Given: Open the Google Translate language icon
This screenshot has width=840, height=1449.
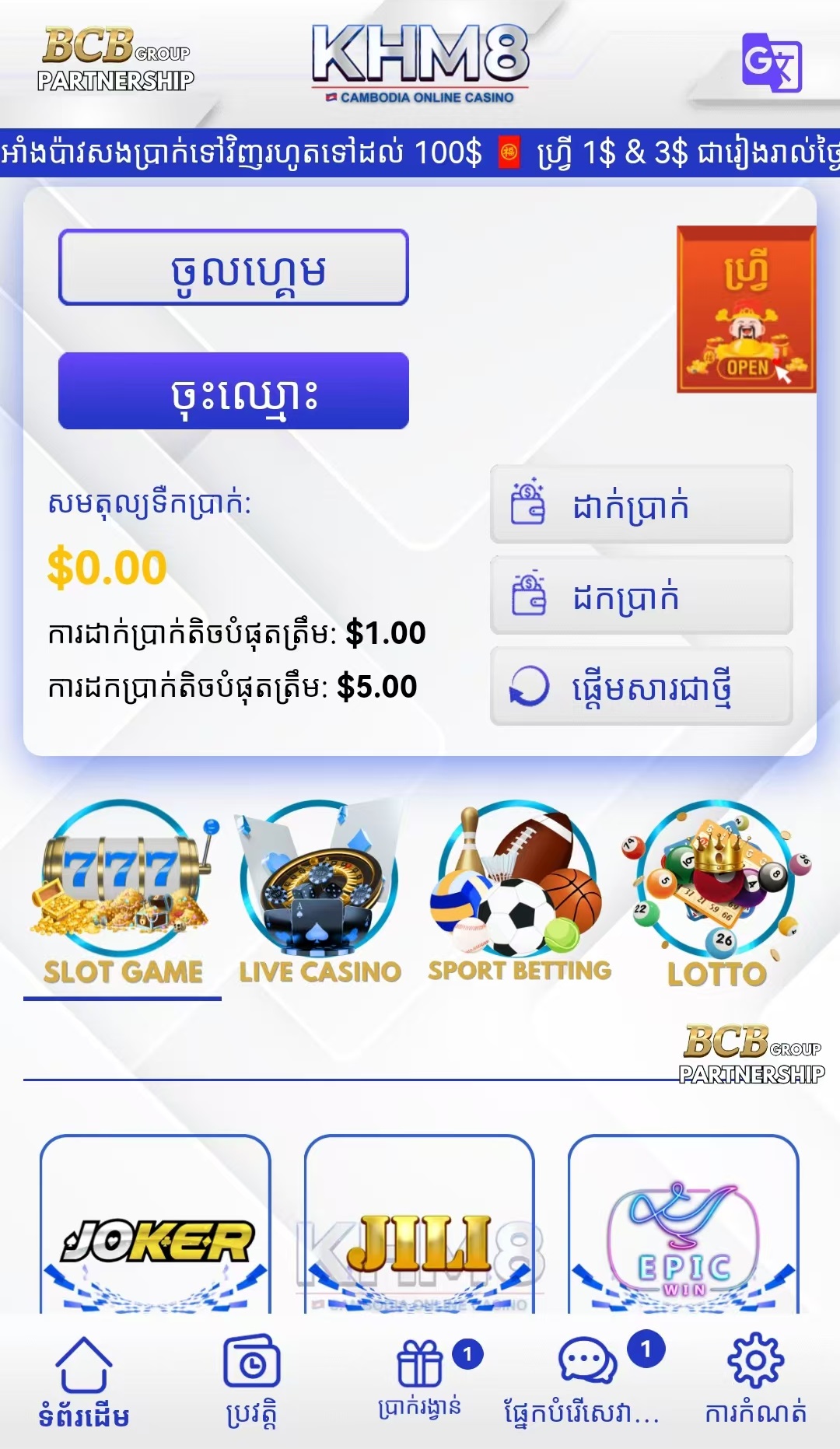Looking at the screenshot, I should 771,62.
